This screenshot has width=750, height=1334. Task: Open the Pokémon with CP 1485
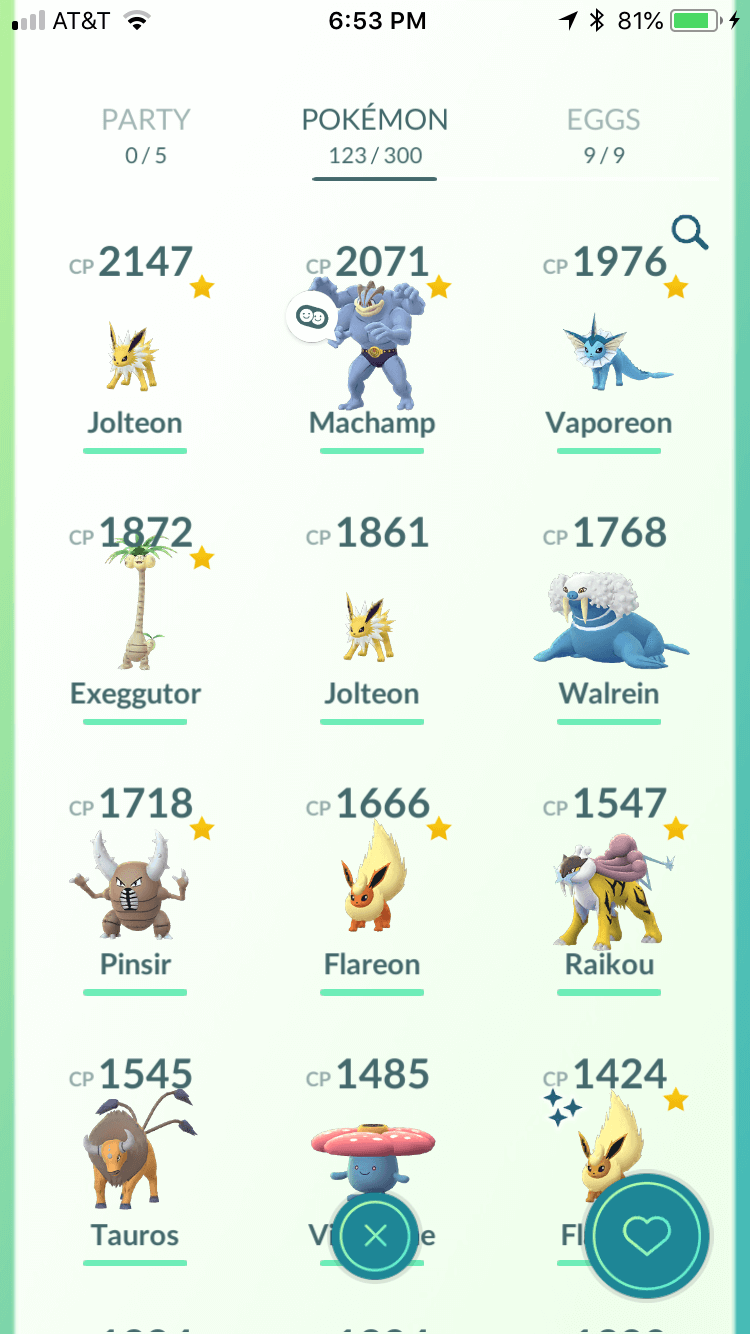pos(372,1130)
